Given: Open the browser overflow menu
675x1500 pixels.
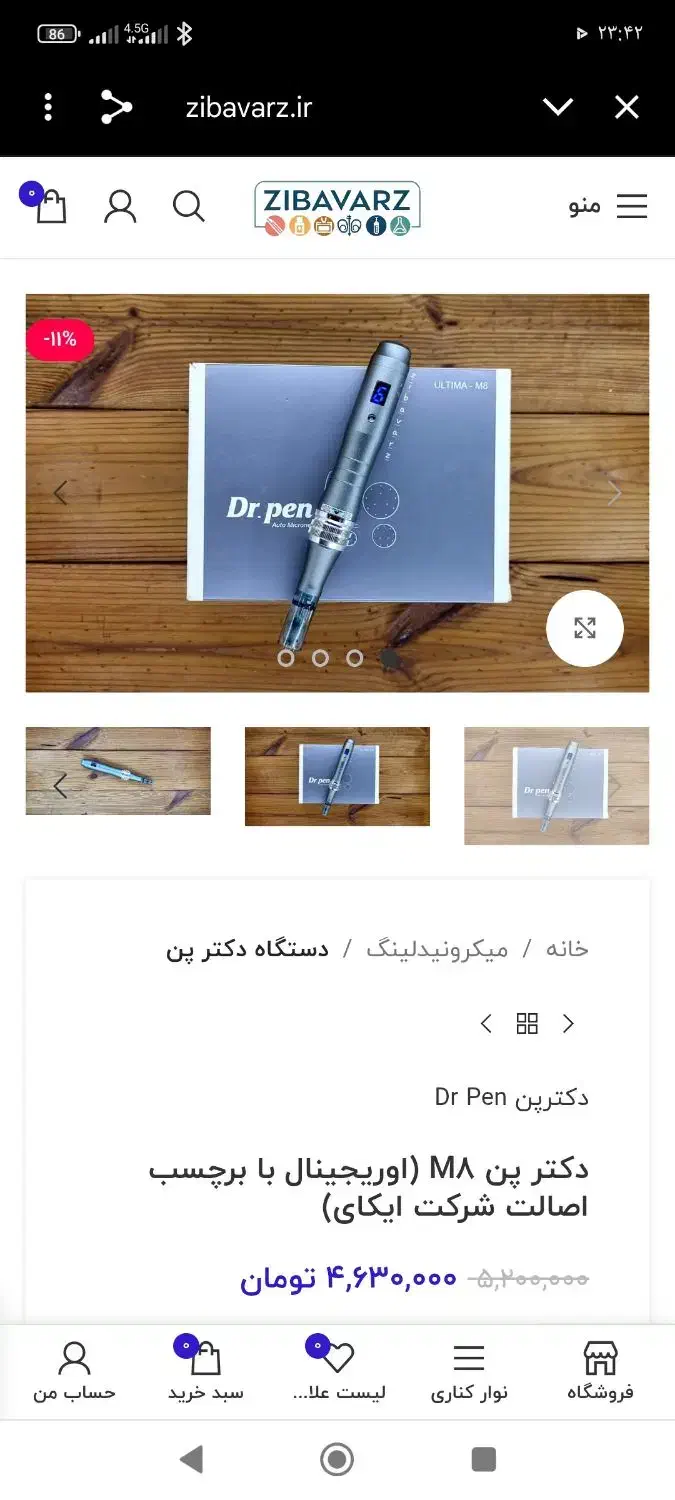Looking at the screenshot, I should point(48,107).
